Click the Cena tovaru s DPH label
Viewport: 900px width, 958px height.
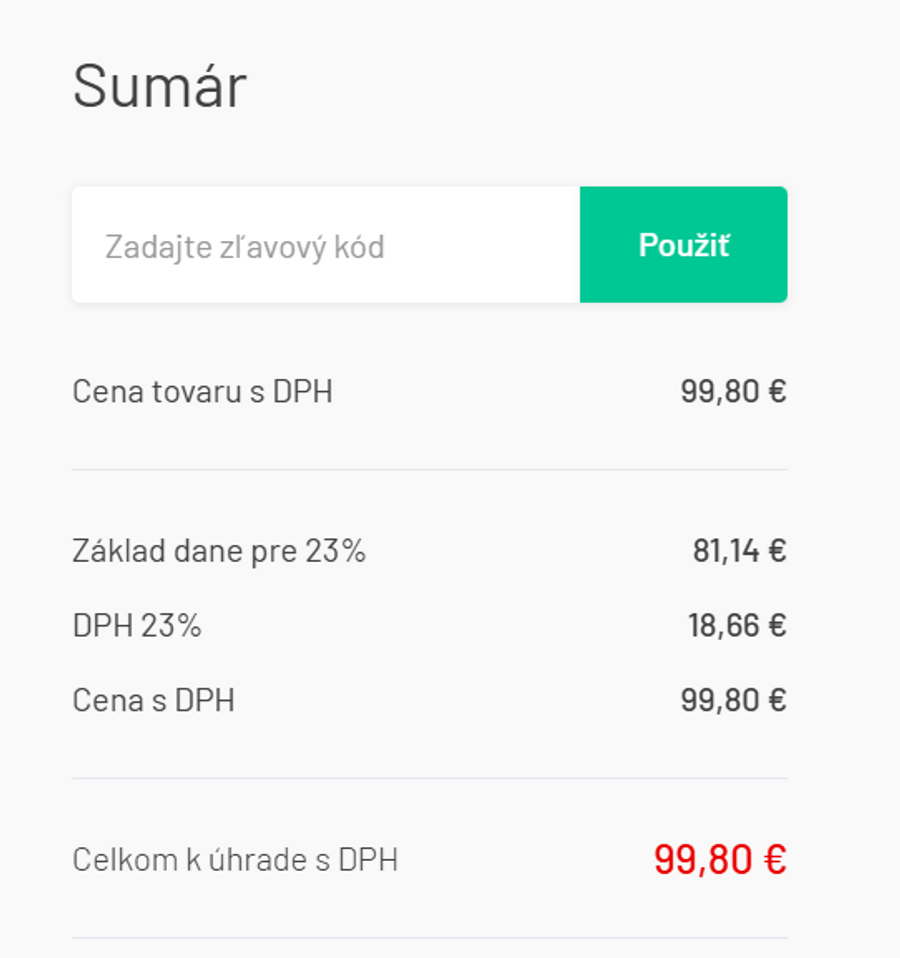(x=202, y=392)
